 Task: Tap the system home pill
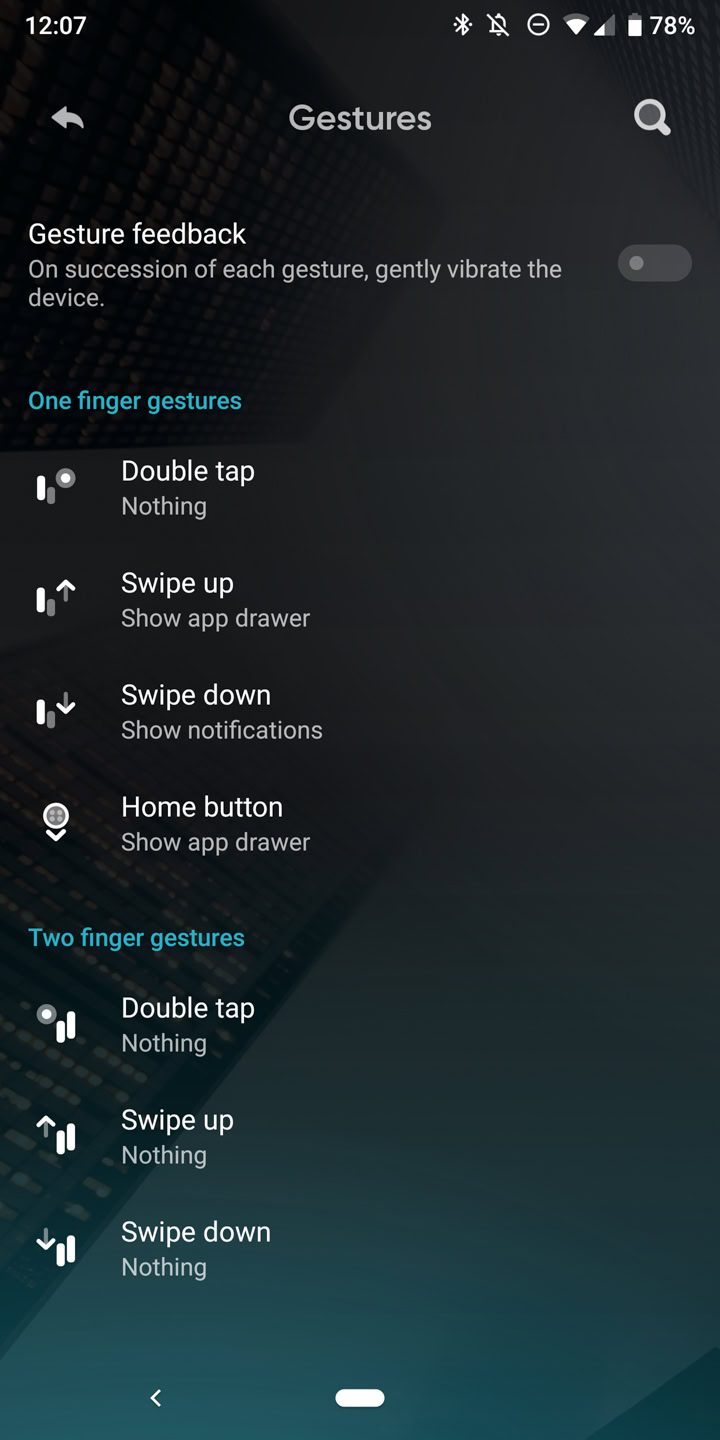(360, 1398)
